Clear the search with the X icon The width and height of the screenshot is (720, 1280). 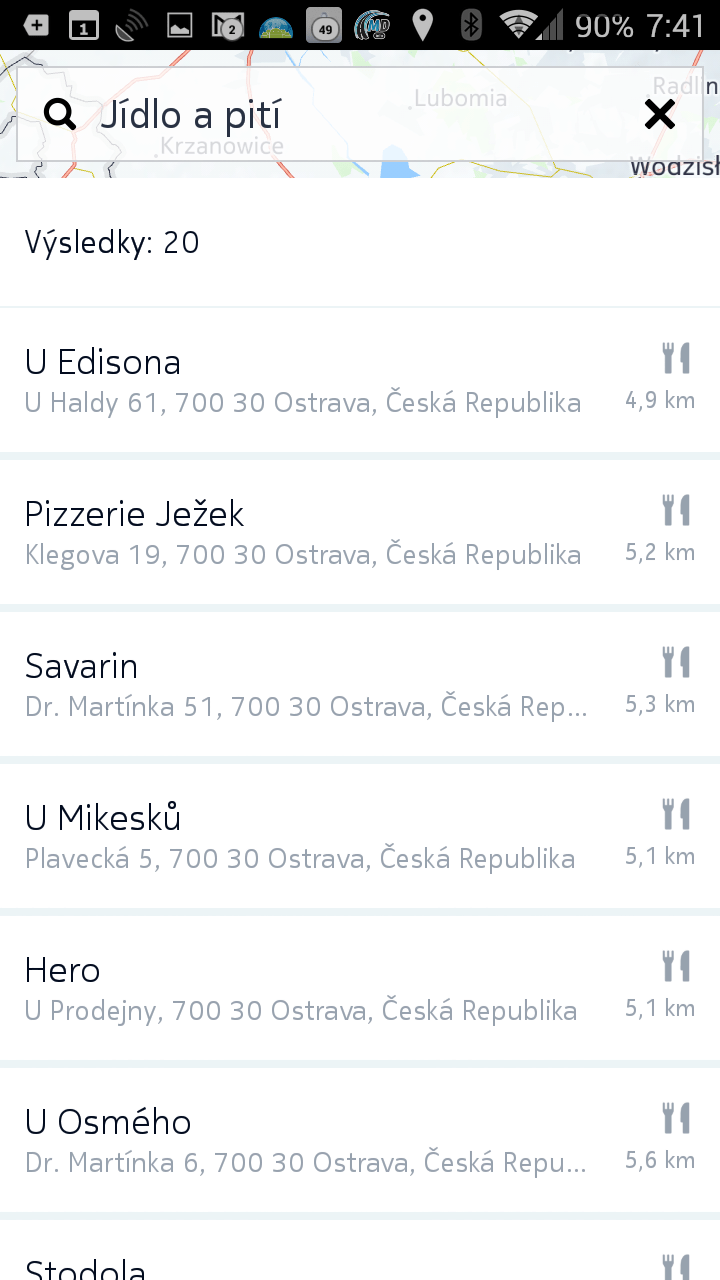pos(660,115)
